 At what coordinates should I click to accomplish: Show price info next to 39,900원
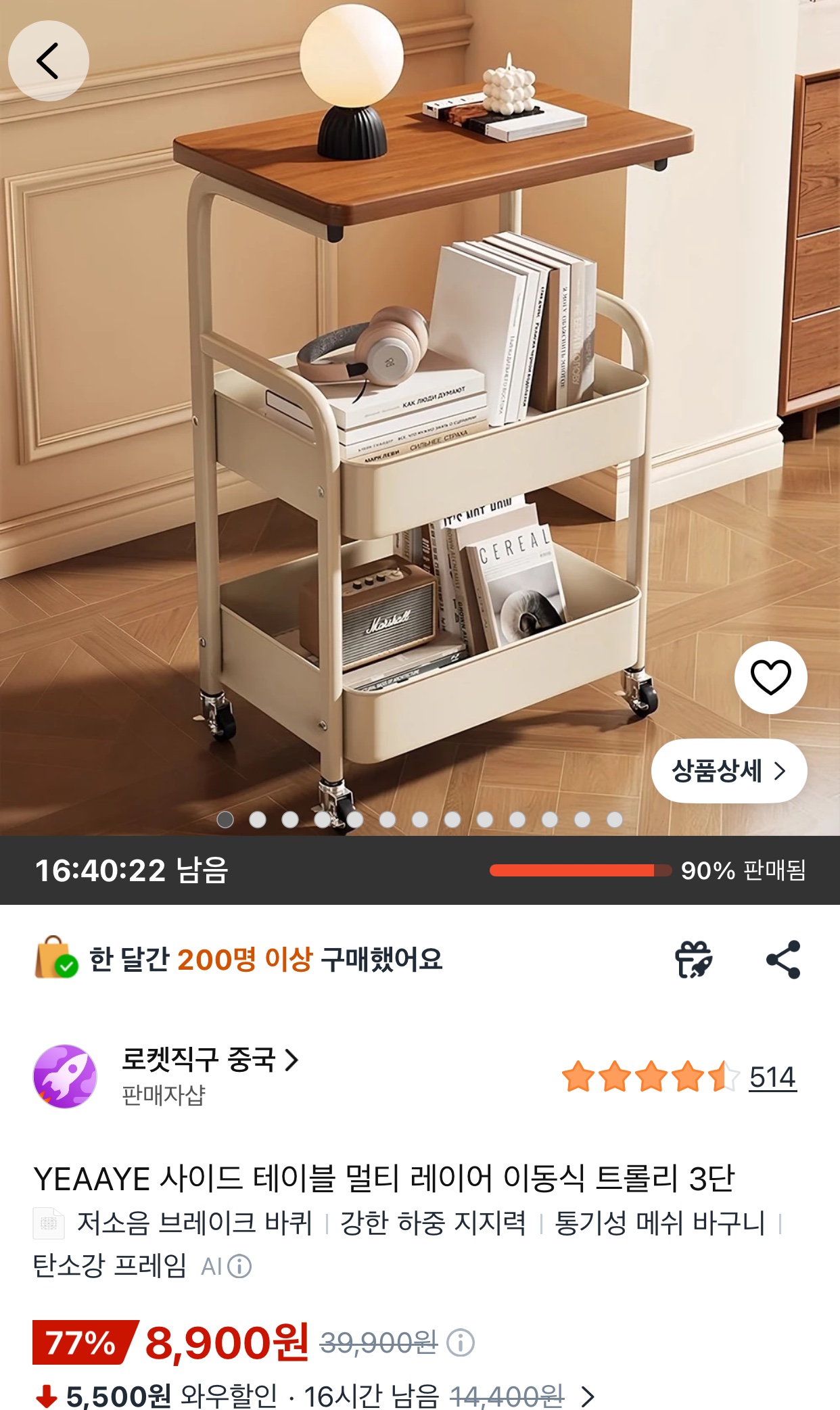coord(461,1342)
